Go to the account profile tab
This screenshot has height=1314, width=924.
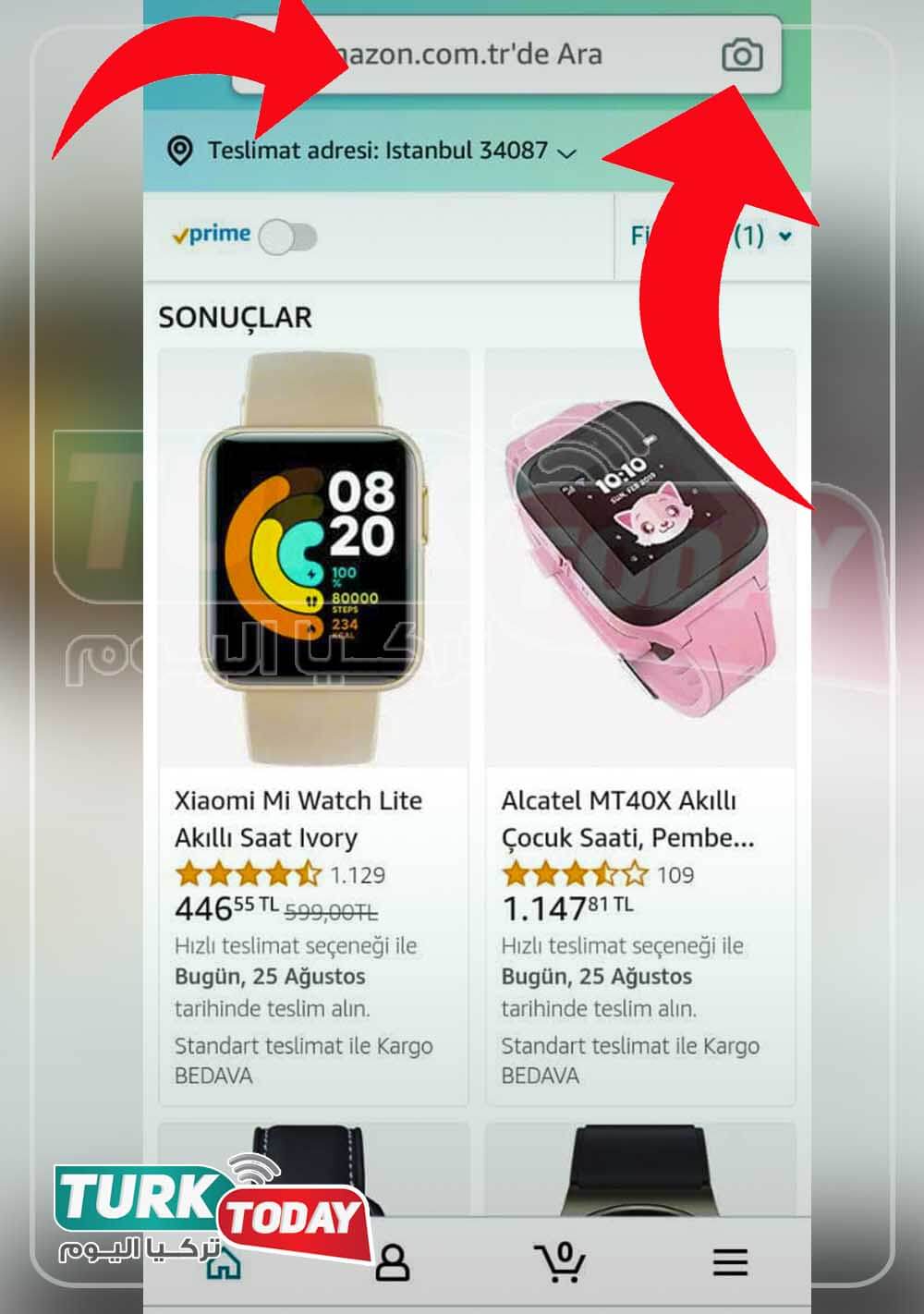point(393,1262)
